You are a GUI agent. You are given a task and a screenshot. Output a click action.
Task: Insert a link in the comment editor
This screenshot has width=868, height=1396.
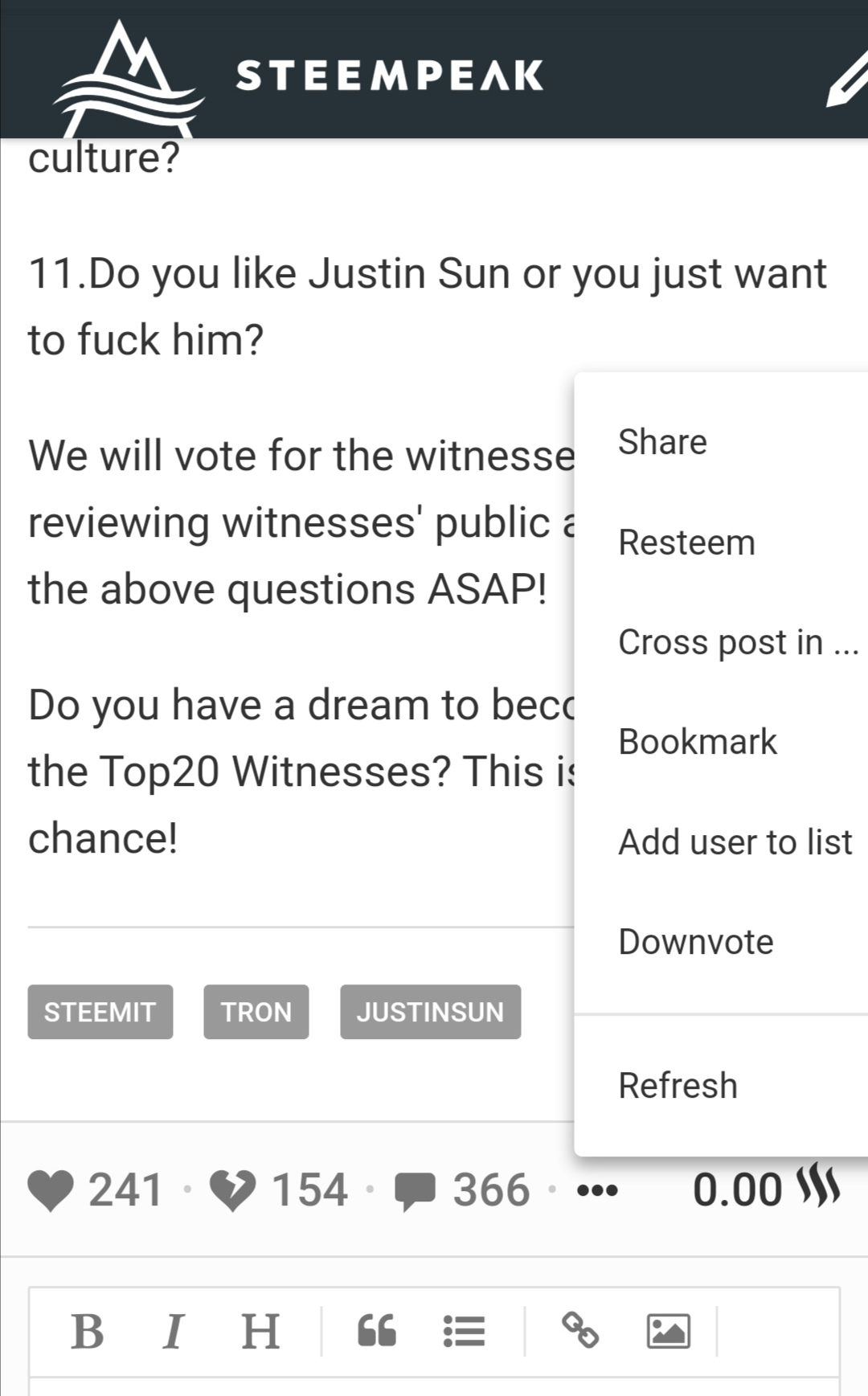point(580,1330)
